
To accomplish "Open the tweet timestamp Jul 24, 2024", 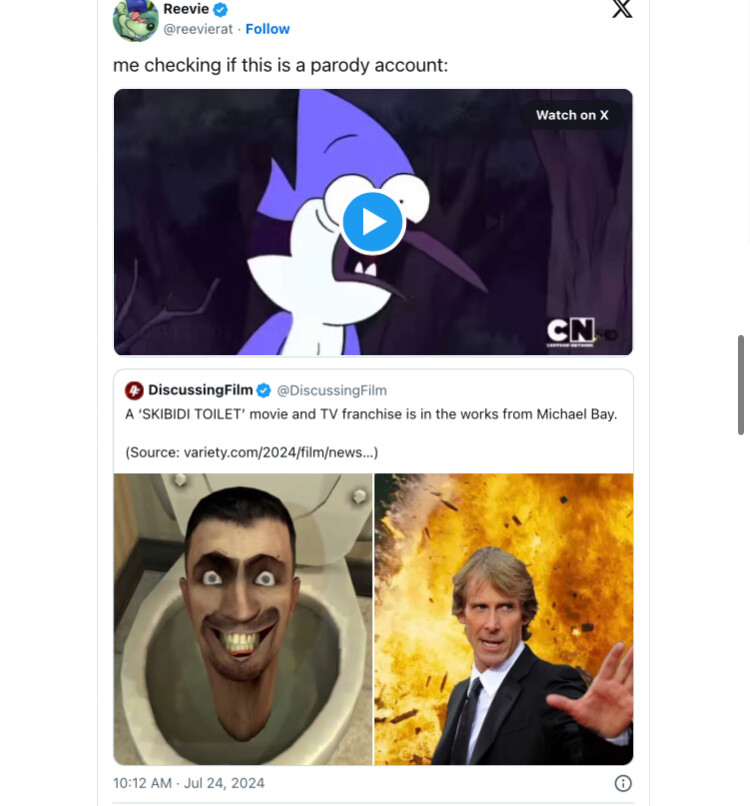I will 189,783.
